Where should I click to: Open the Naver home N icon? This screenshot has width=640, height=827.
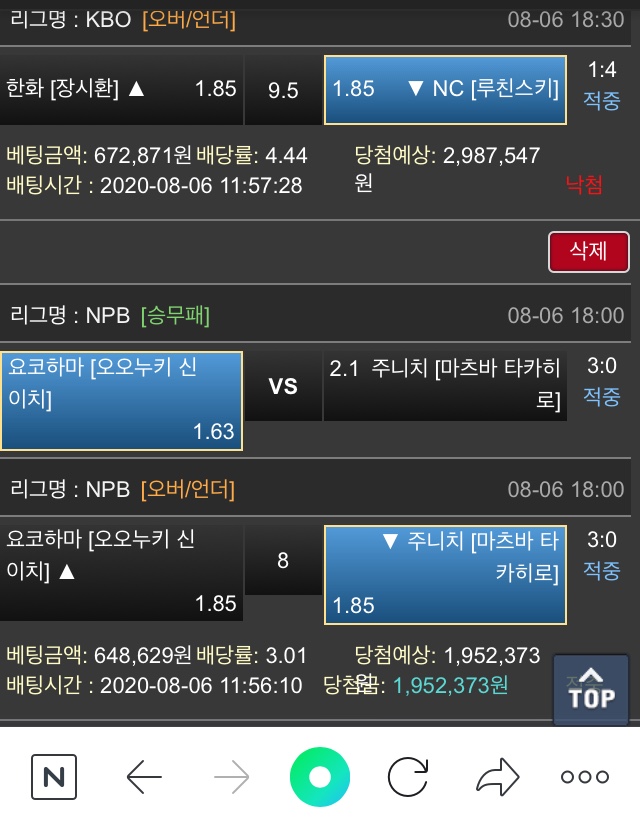pos(54,777)
